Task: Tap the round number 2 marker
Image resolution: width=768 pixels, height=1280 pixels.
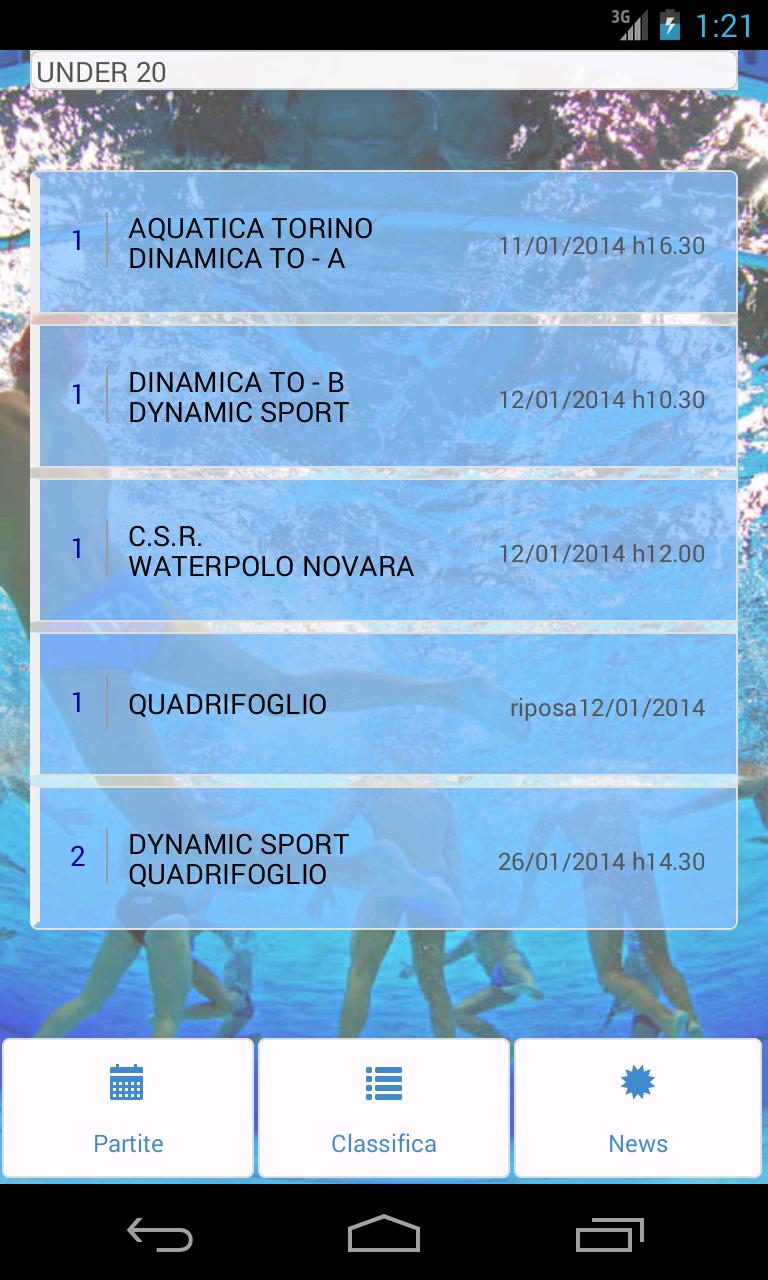Action: (78, 857)
